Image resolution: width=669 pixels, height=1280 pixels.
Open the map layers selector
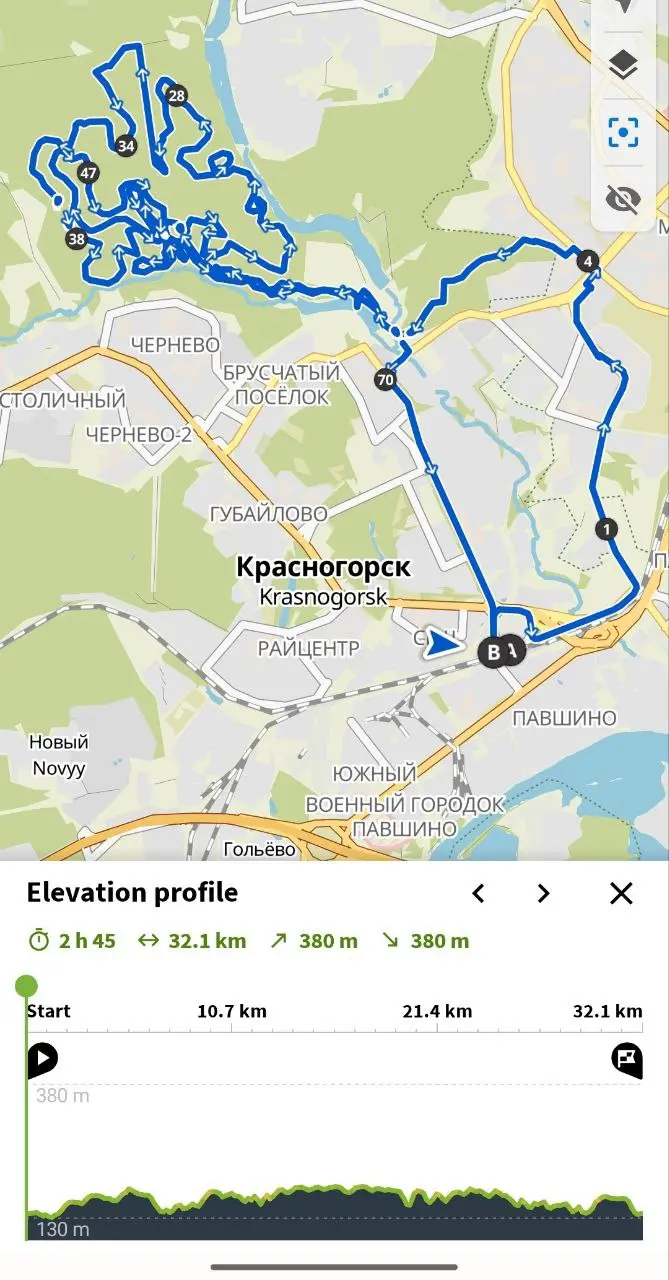click(x=623, y=67)
